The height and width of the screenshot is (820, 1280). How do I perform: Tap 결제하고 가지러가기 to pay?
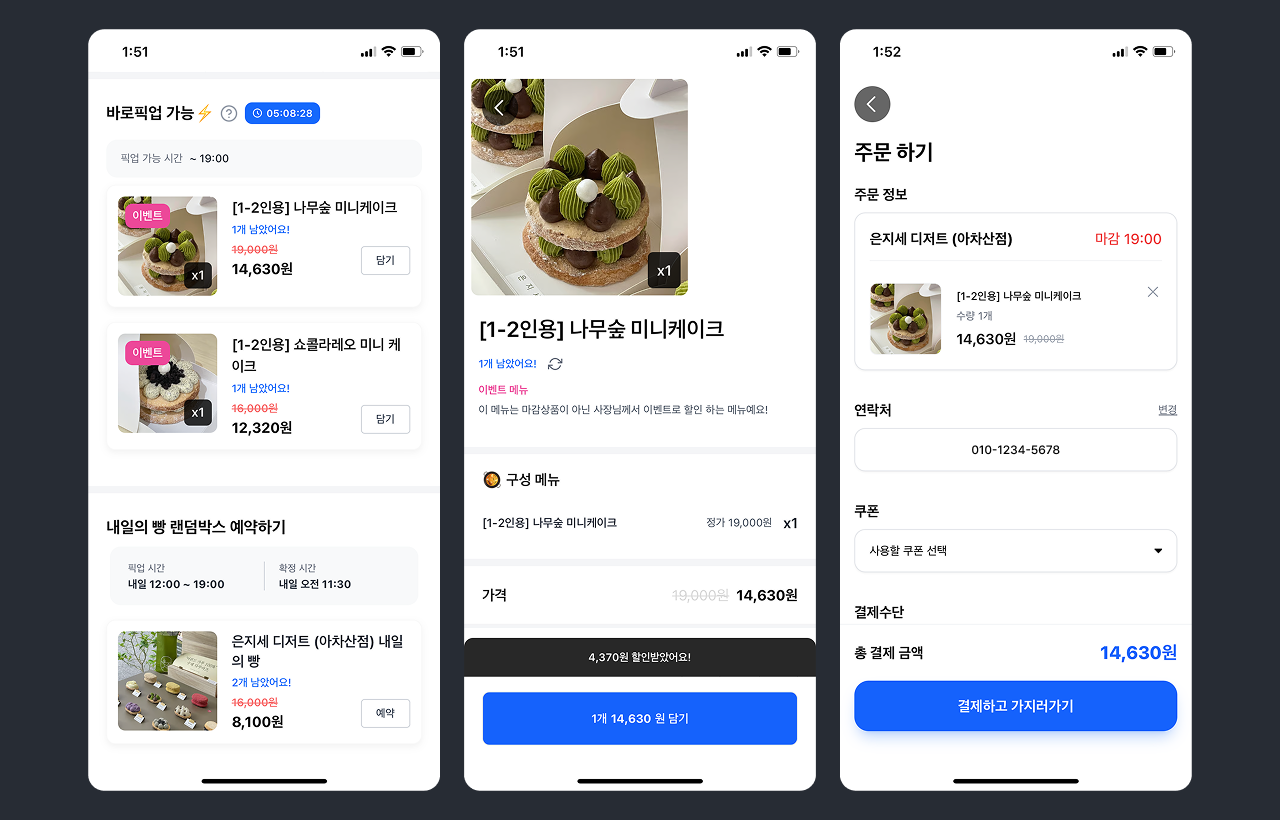point(1015,706)
